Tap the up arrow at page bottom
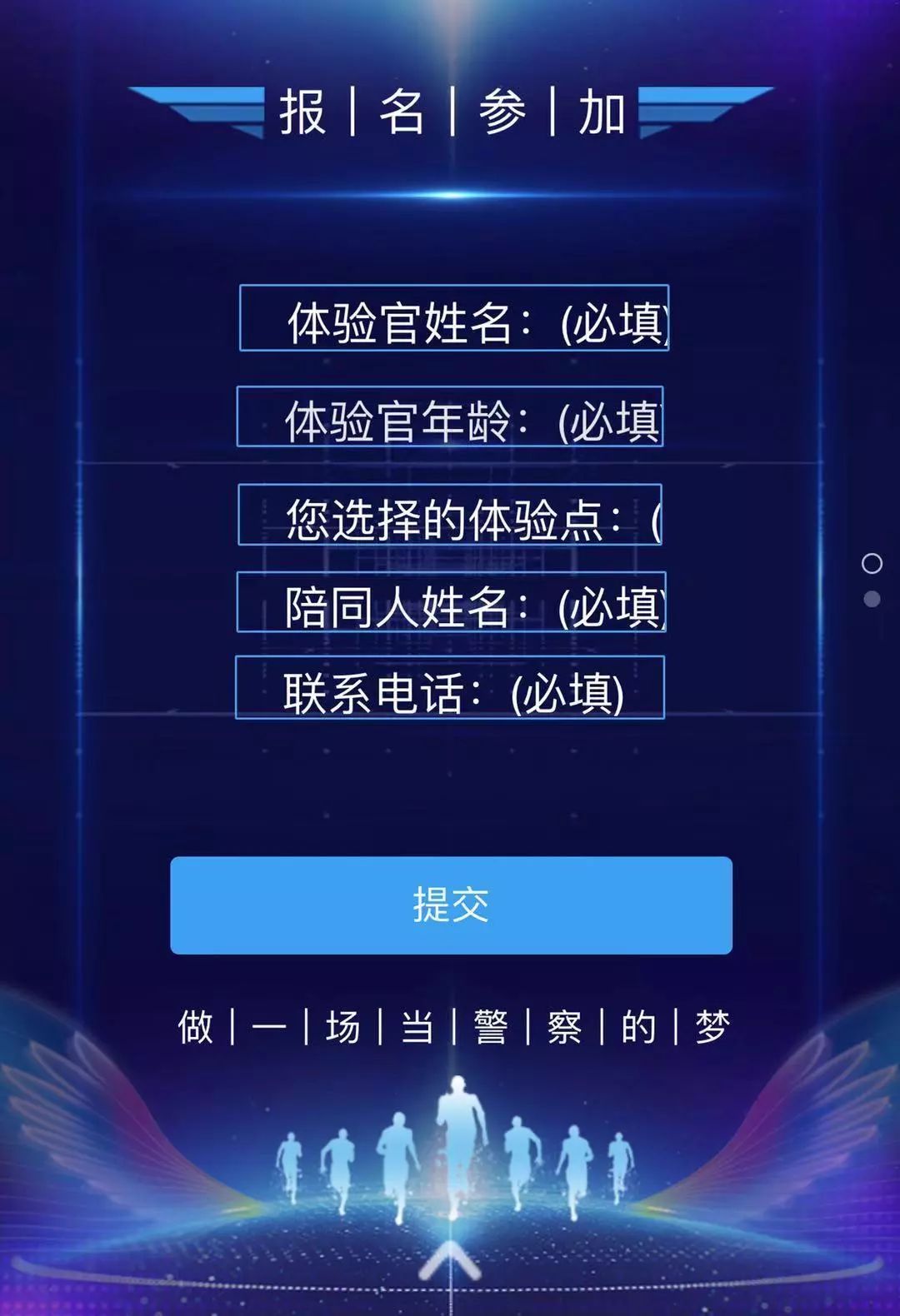This screenshot has height=1316, width=900. pos(450,1262)
